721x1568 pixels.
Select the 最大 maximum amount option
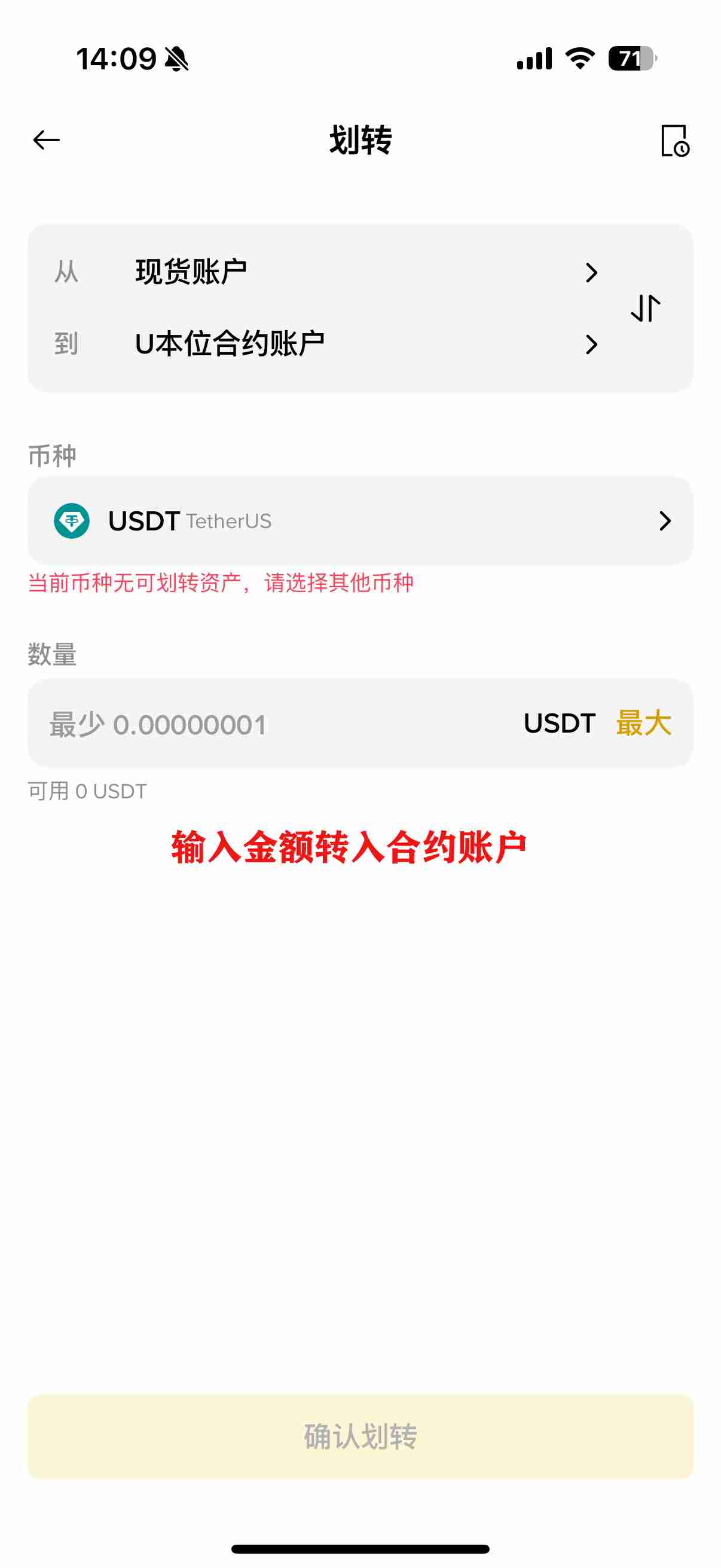tap(644, 723)
